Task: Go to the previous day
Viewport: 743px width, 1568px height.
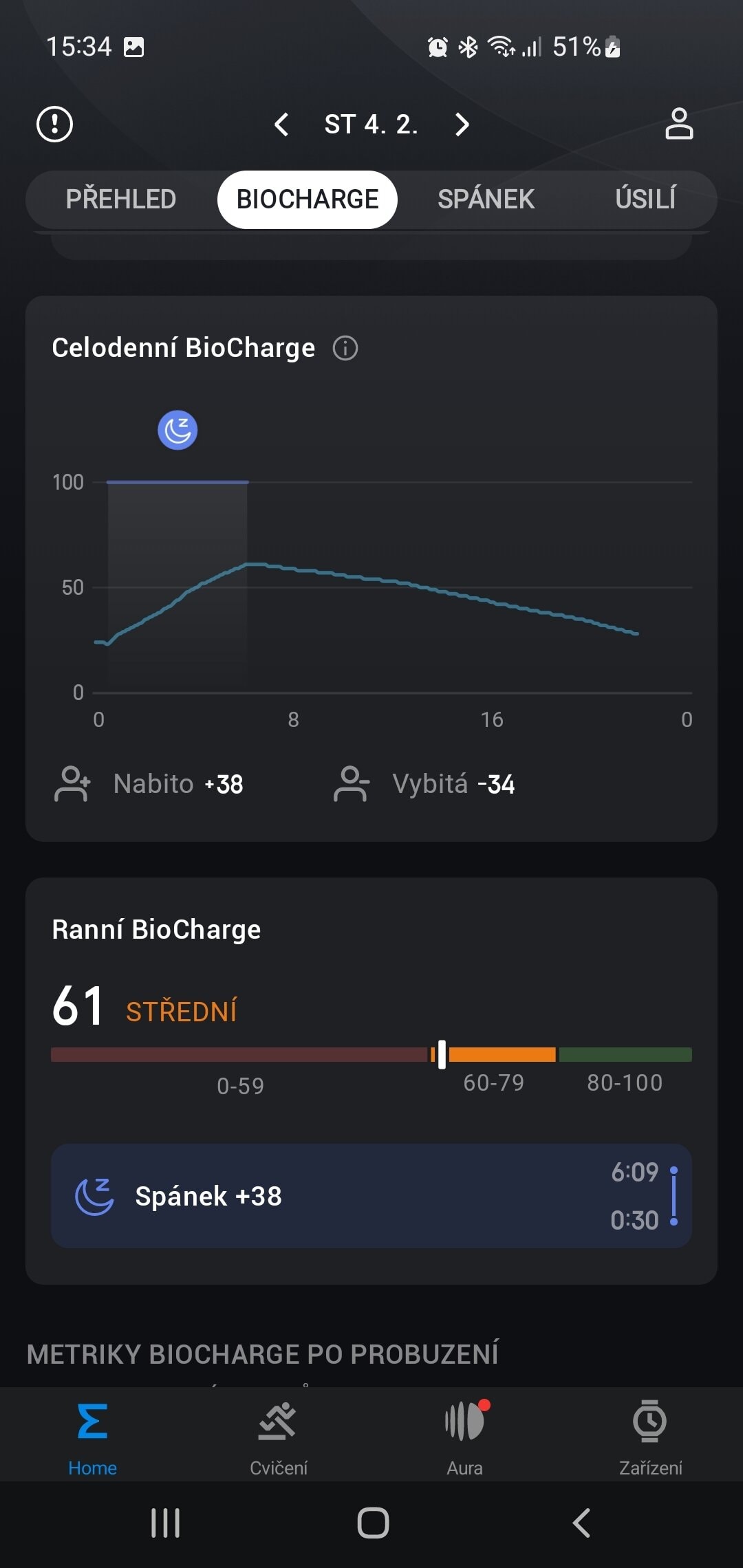Action: [x=281, y=124]
